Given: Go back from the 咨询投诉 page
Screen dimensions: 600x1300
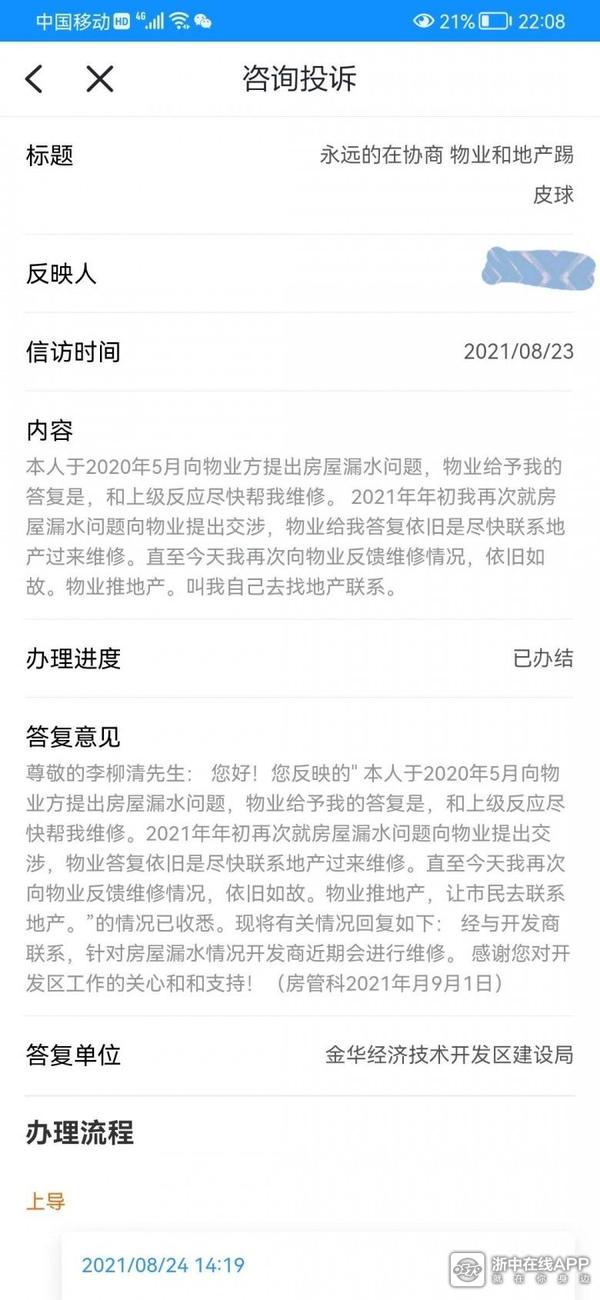Looking at the screenshot, I should (34, 79).
